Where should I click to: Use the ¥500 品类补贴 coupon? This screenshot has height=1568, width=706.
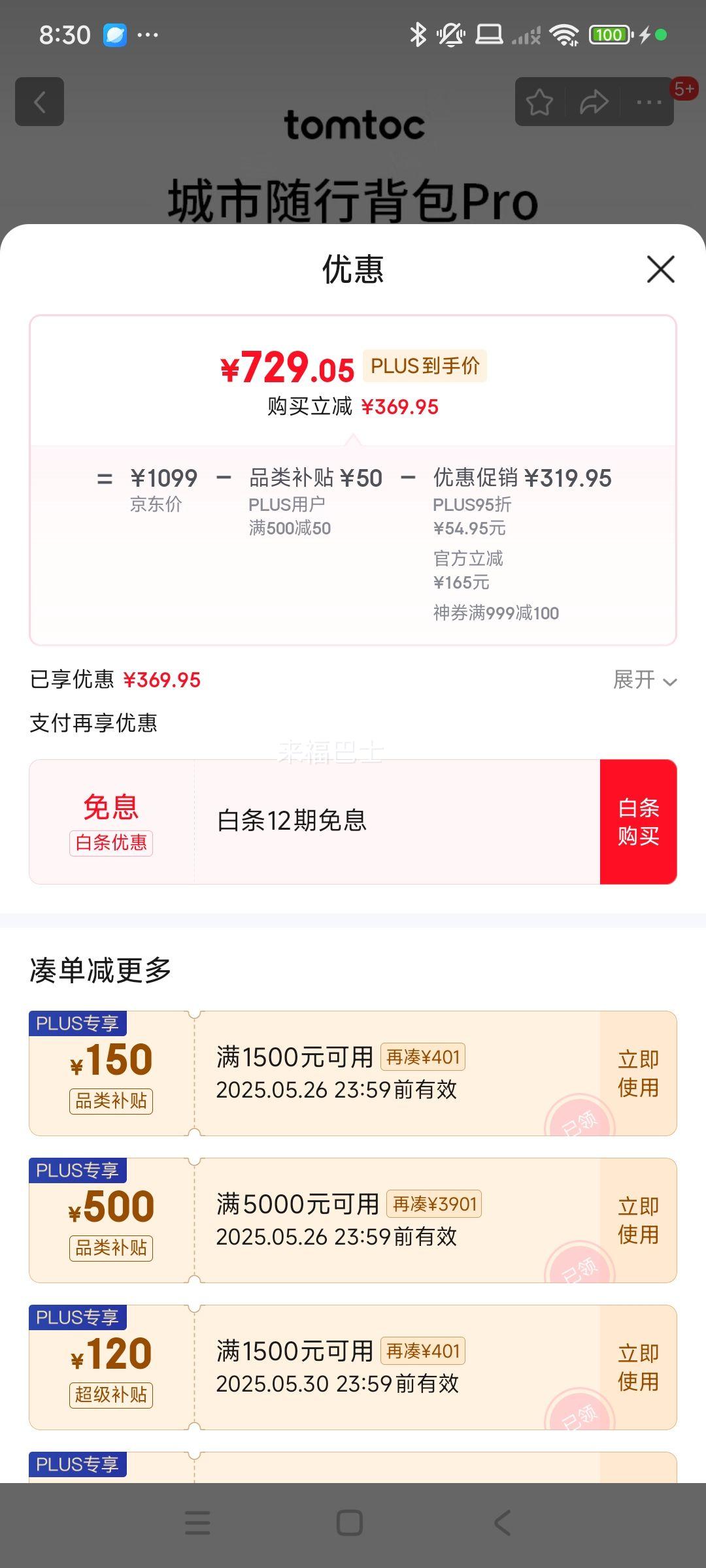[x=638, y=1220]
